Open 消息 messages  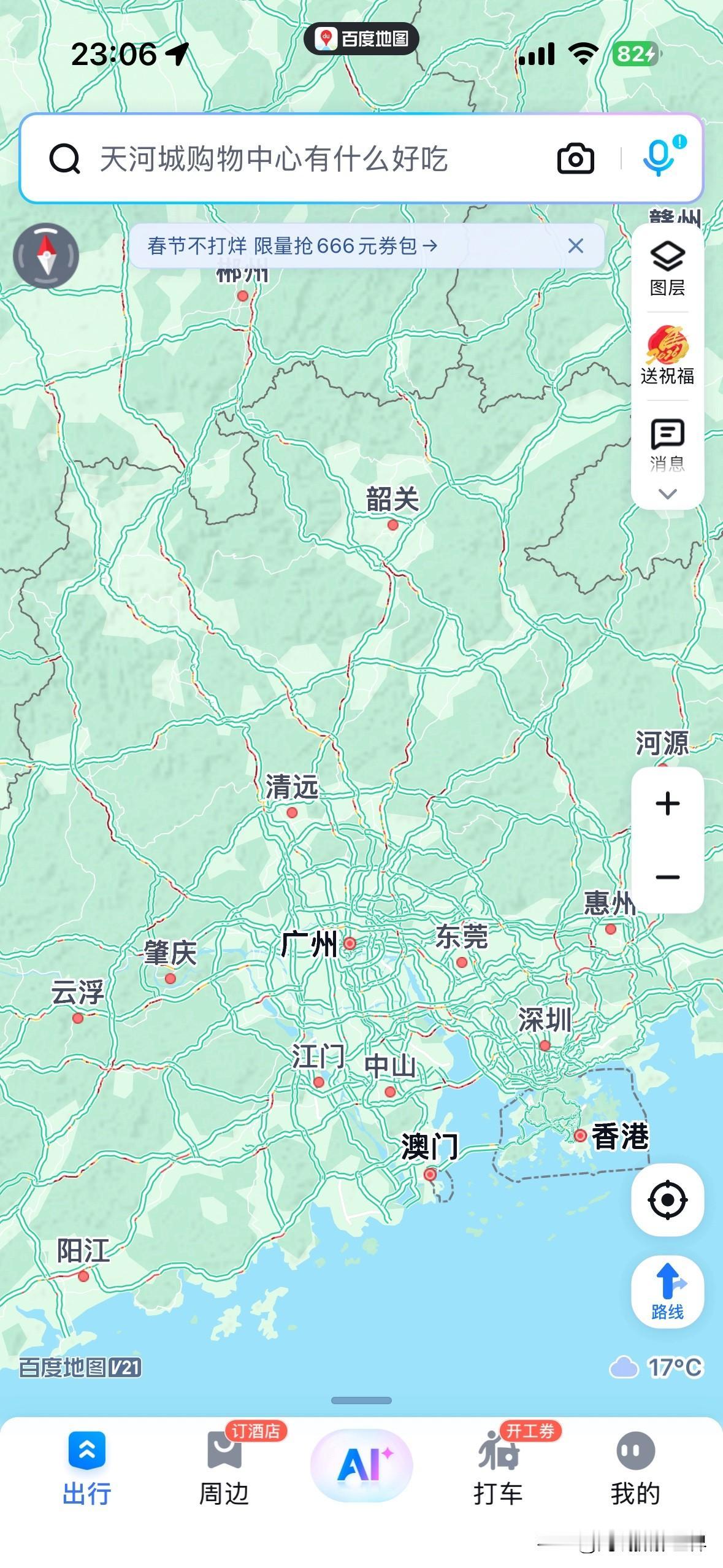tap(667, 444)
